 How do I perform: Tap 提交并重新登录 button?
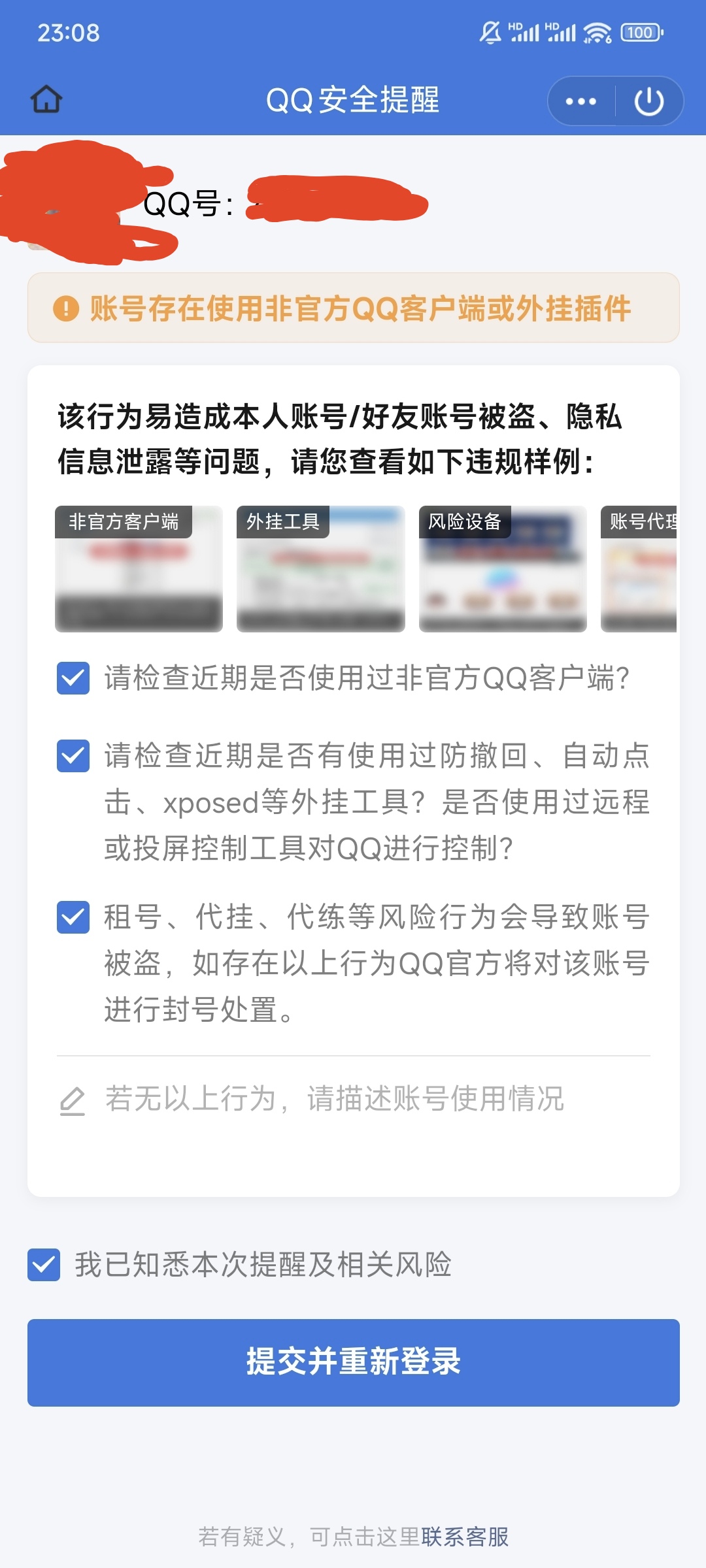(354, 1363)
